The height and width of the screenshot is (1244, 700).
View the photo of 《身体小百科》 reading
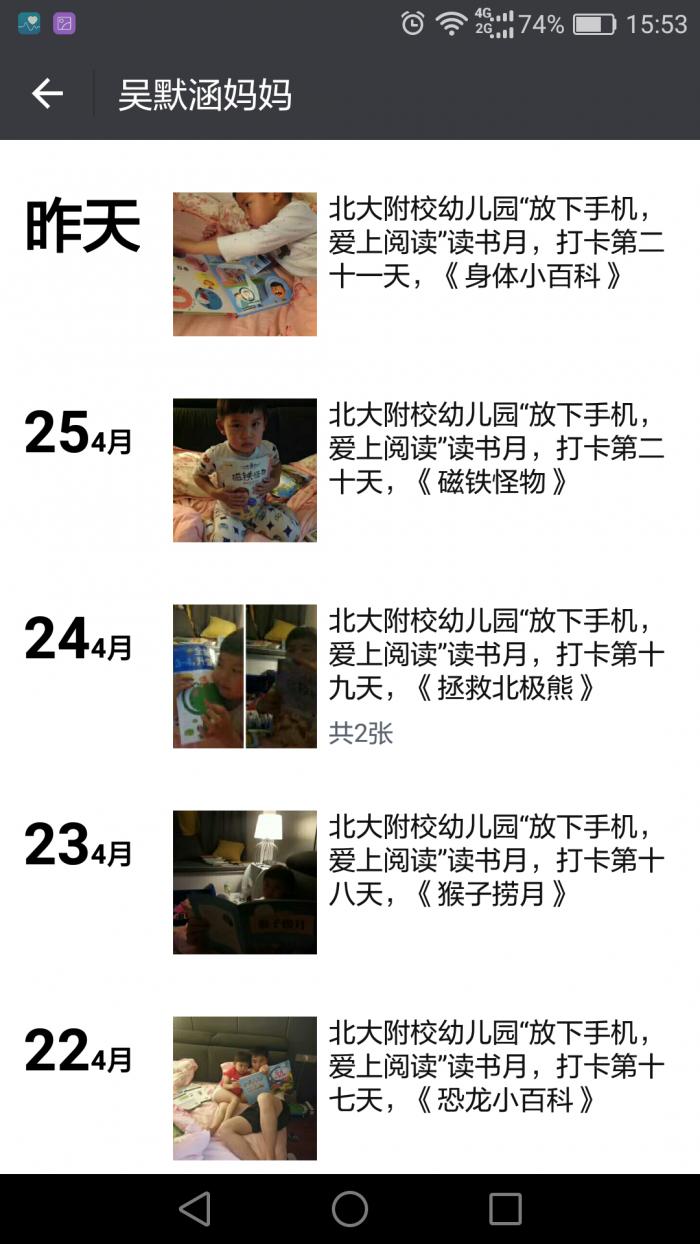tap(245, 264)
